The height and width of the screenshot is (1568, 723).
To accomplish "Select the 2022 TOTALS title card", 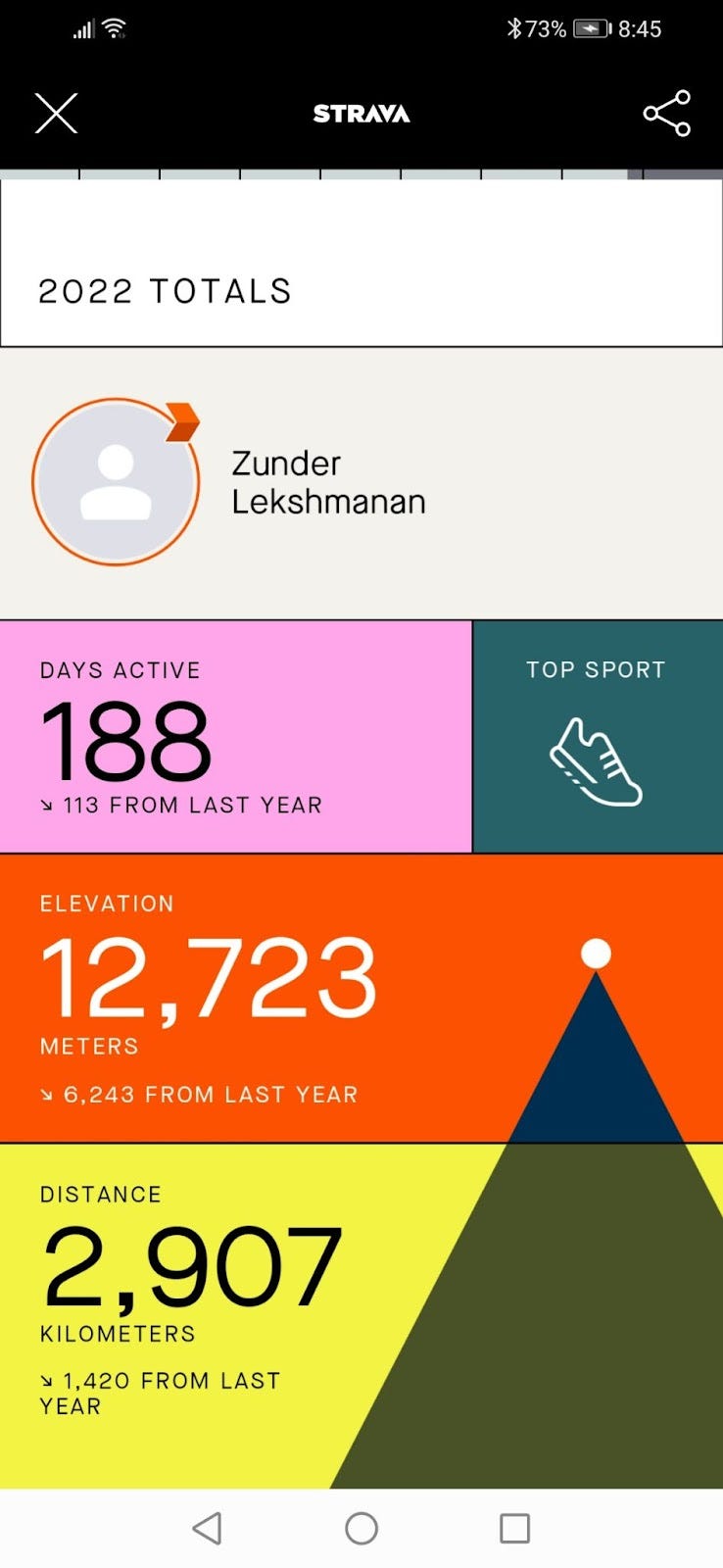I will pyautogui.click(x=165, y=290).
